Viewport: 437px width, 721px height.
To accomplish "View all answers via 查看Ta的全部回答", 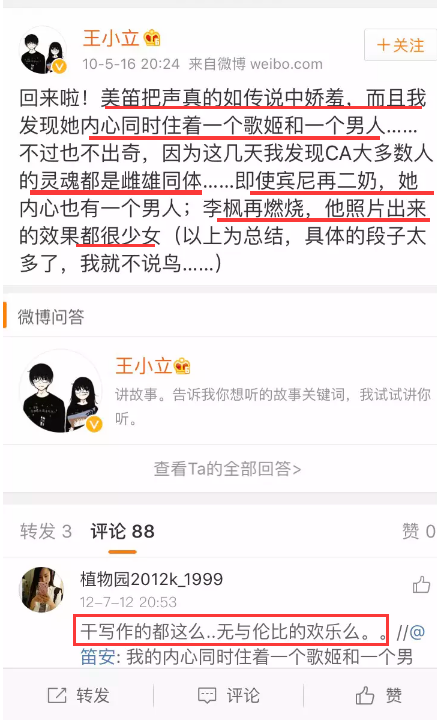I will [227, 469].
